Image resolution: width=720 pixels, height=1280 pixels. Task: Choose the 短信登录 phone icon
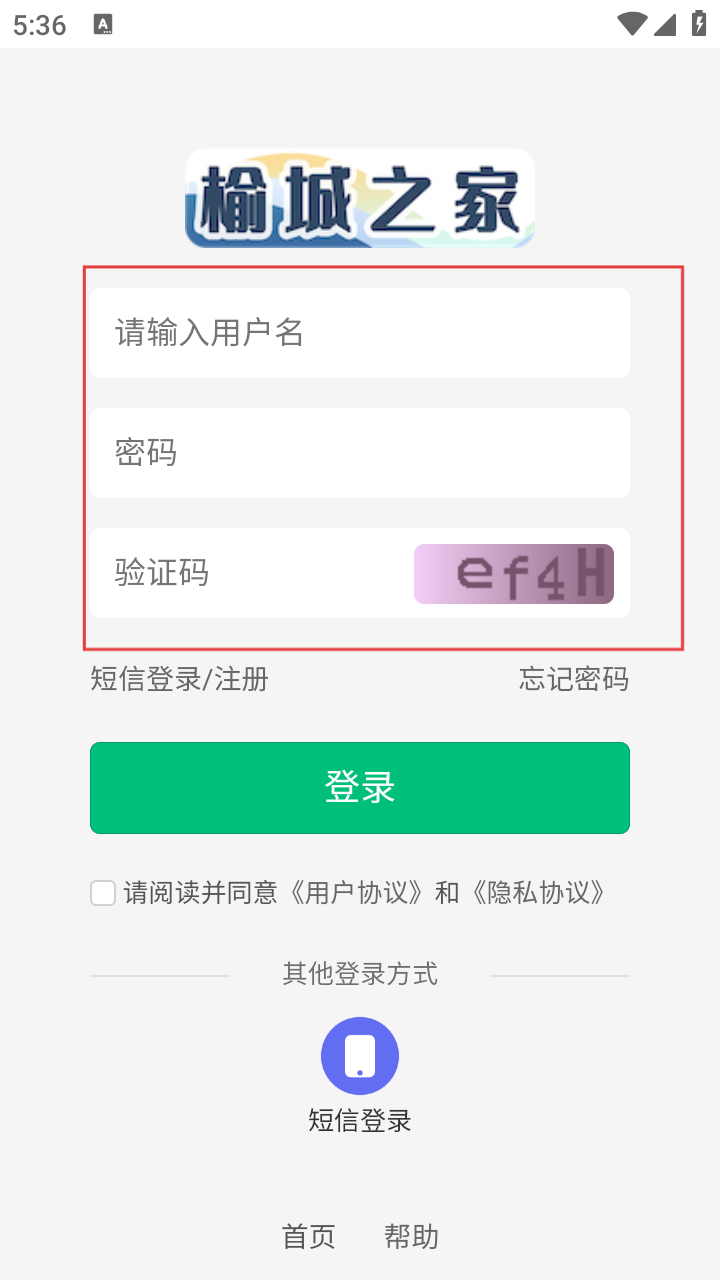[x=360, y=1056]
